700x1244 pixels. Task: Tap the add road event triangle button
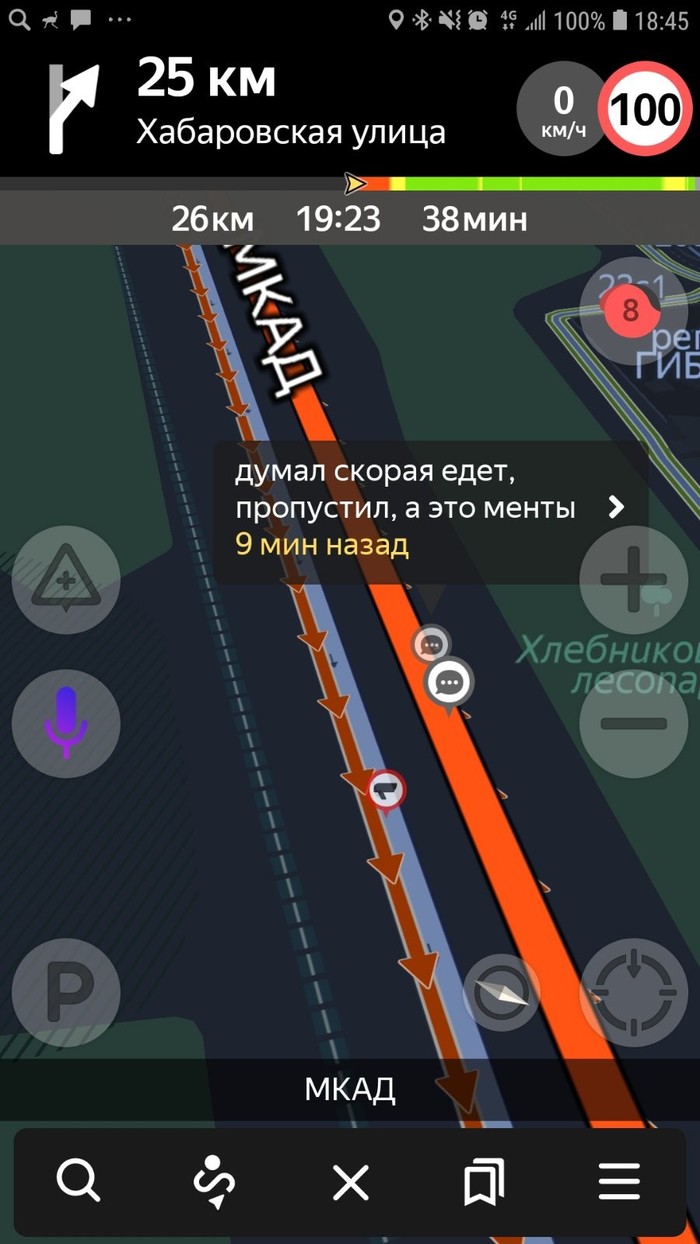[x=66, y=579]
